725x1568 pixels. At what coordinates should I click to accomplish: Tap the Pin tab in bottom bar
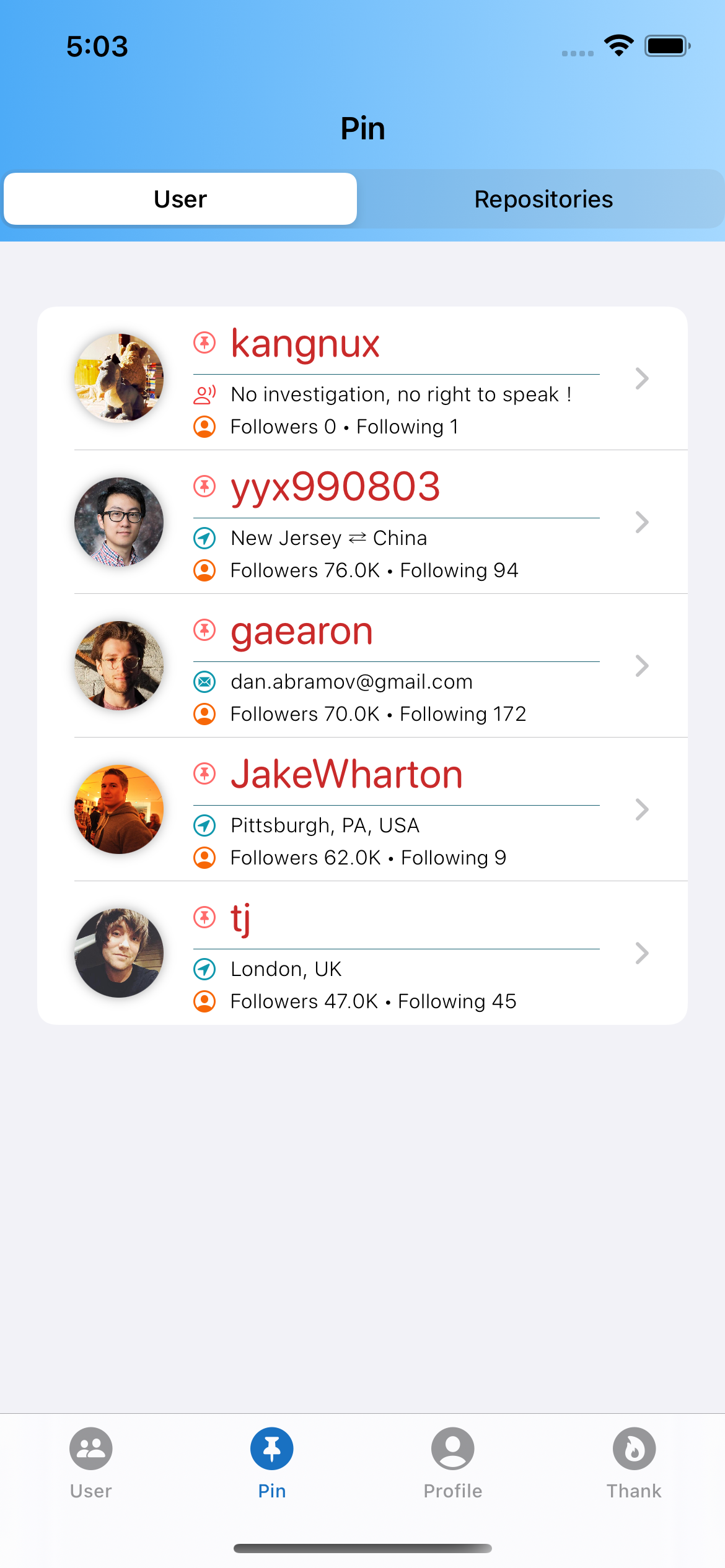(272, 1463)
